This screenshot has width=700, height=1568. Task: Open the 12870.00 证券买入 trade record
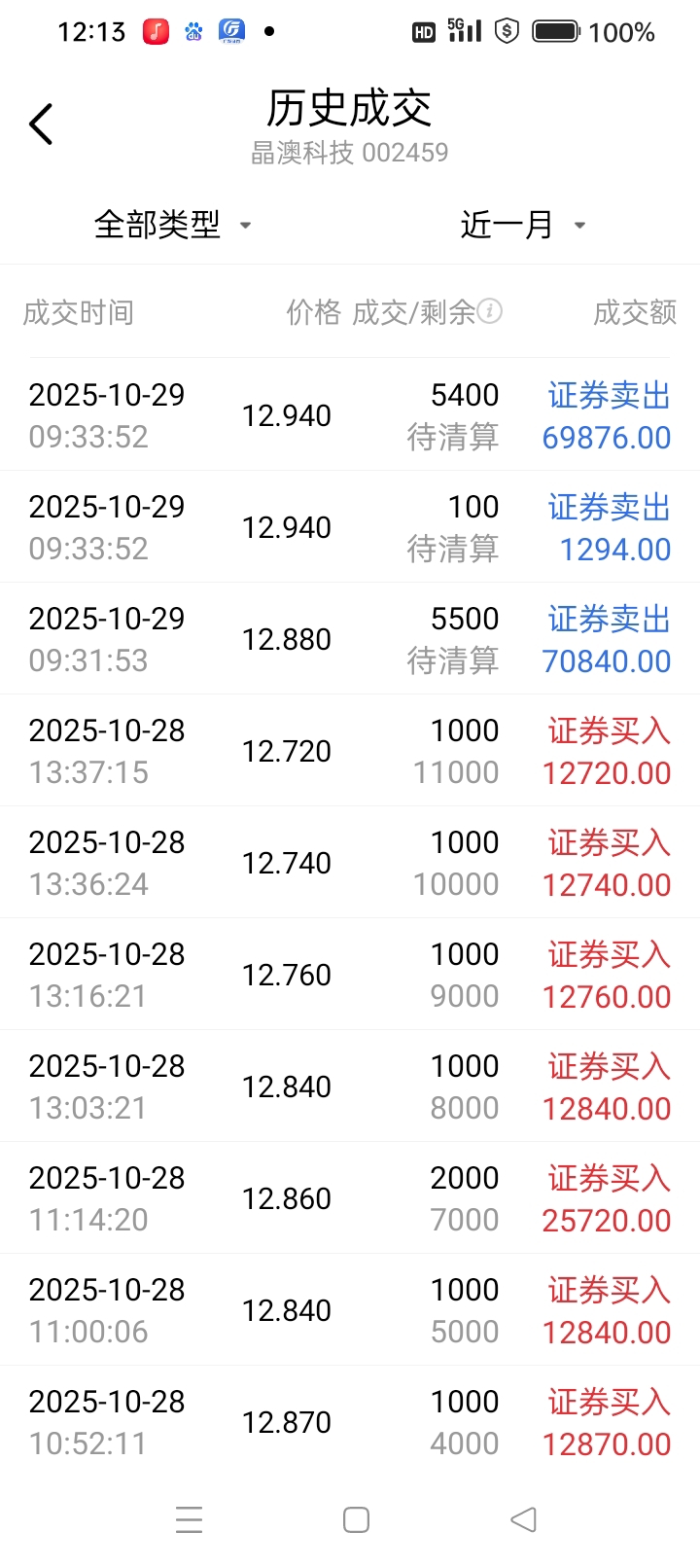[x=350, y=1422]
